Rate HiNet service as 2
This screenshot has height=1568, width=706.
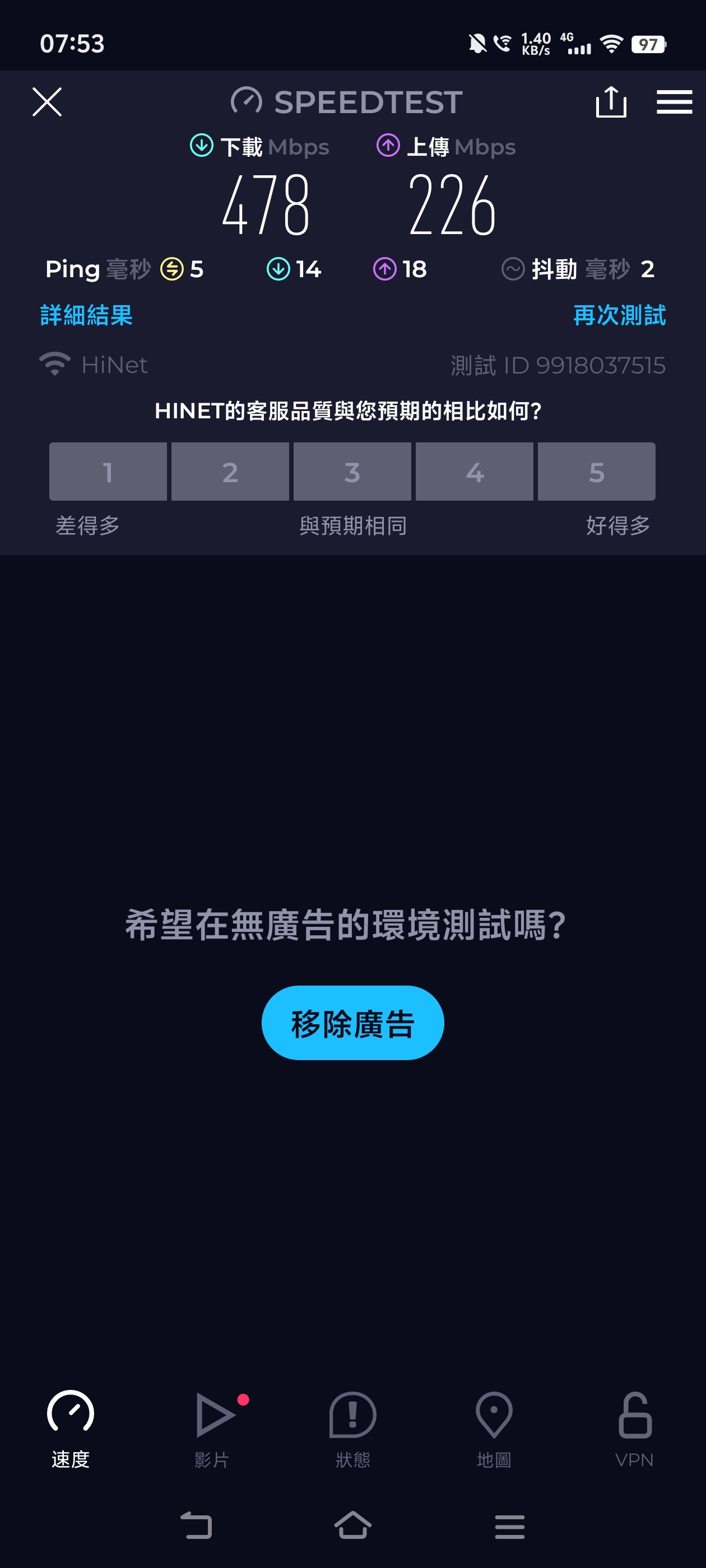230,472
